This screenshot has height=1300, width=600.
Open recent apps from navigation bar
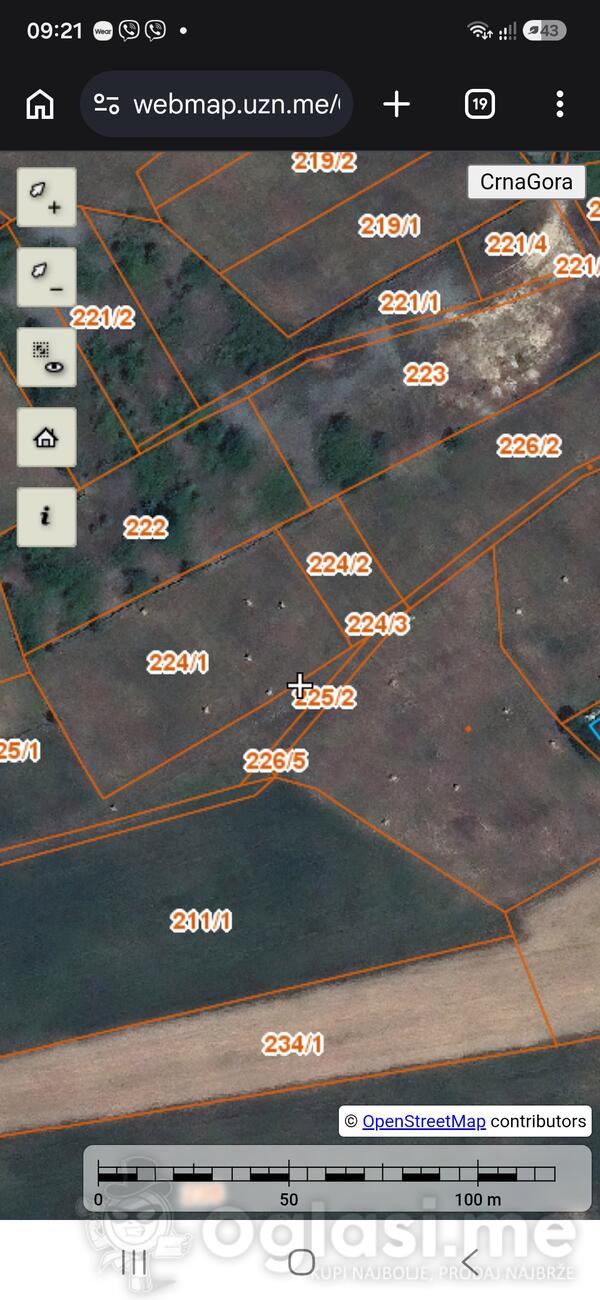point(134,1262)
